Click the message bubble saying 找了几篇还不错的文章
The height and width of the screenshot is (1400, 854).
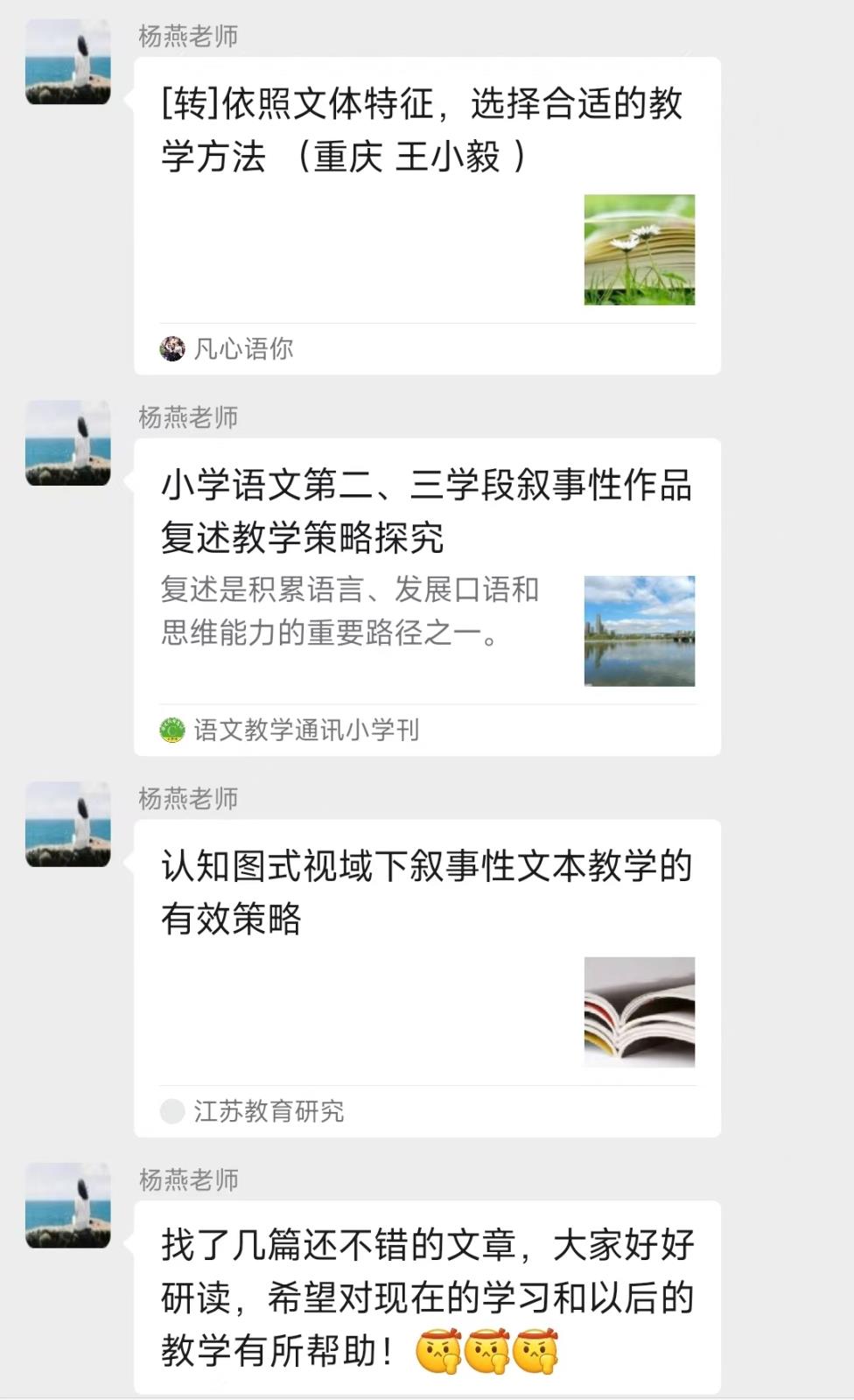[420, 1286]
